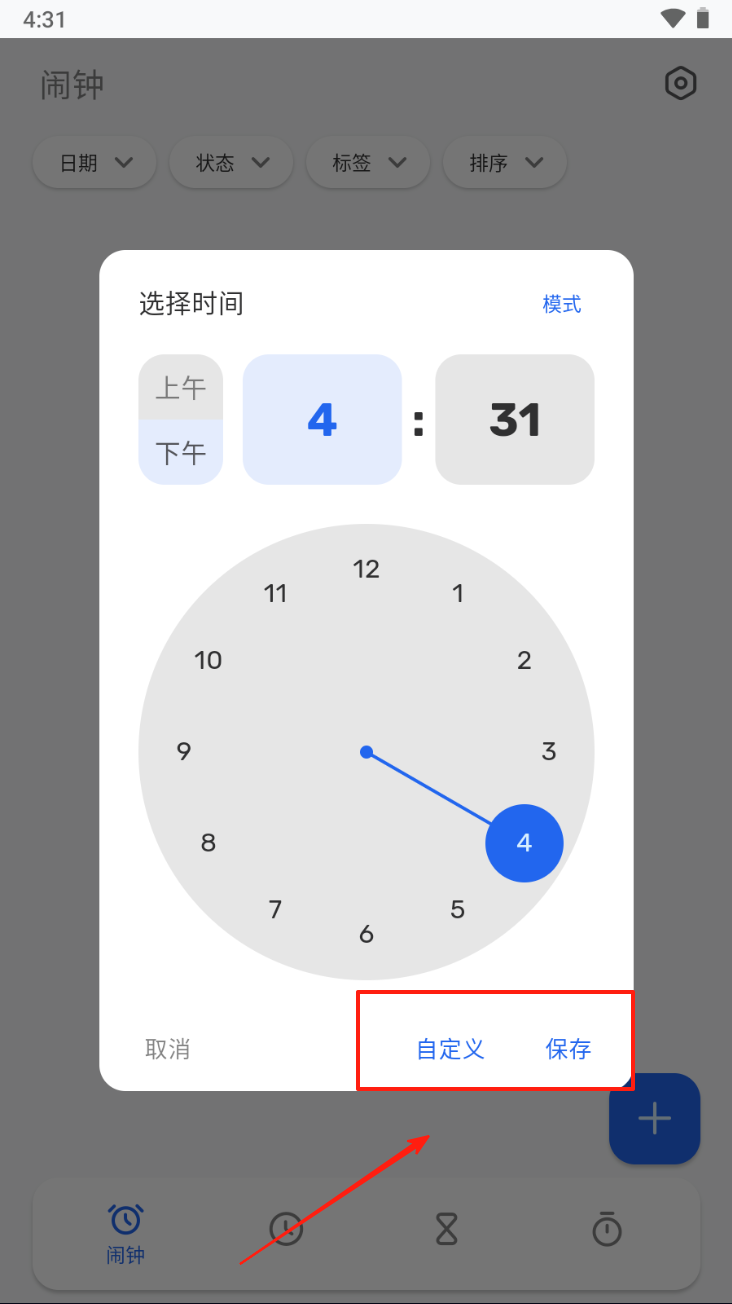This screenshot has width=732, height=1304.
Task: Choose 12 on the clock dial
Action: tap(366, 569)
